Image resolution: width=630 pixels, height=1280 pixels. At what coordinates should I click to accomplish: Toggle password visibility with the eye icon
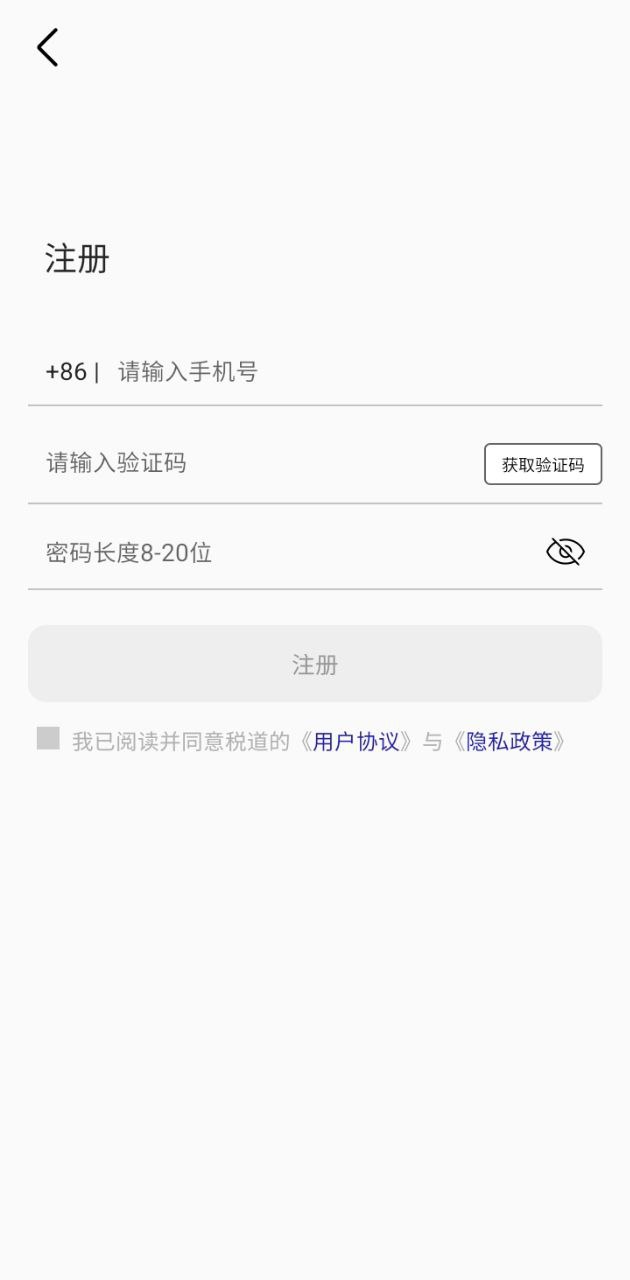coord(565,552)
